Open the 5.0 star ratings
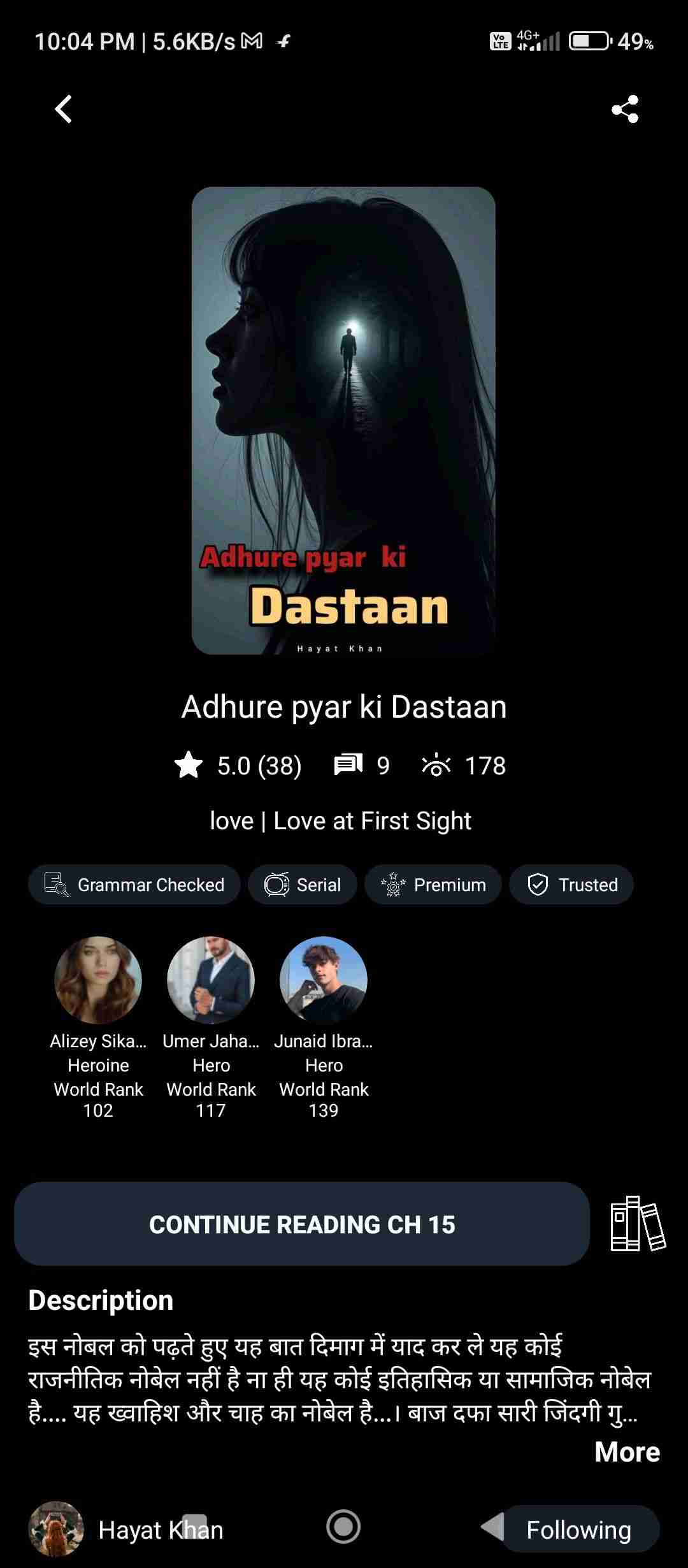The image size is (688, 1568). point(238,765)
